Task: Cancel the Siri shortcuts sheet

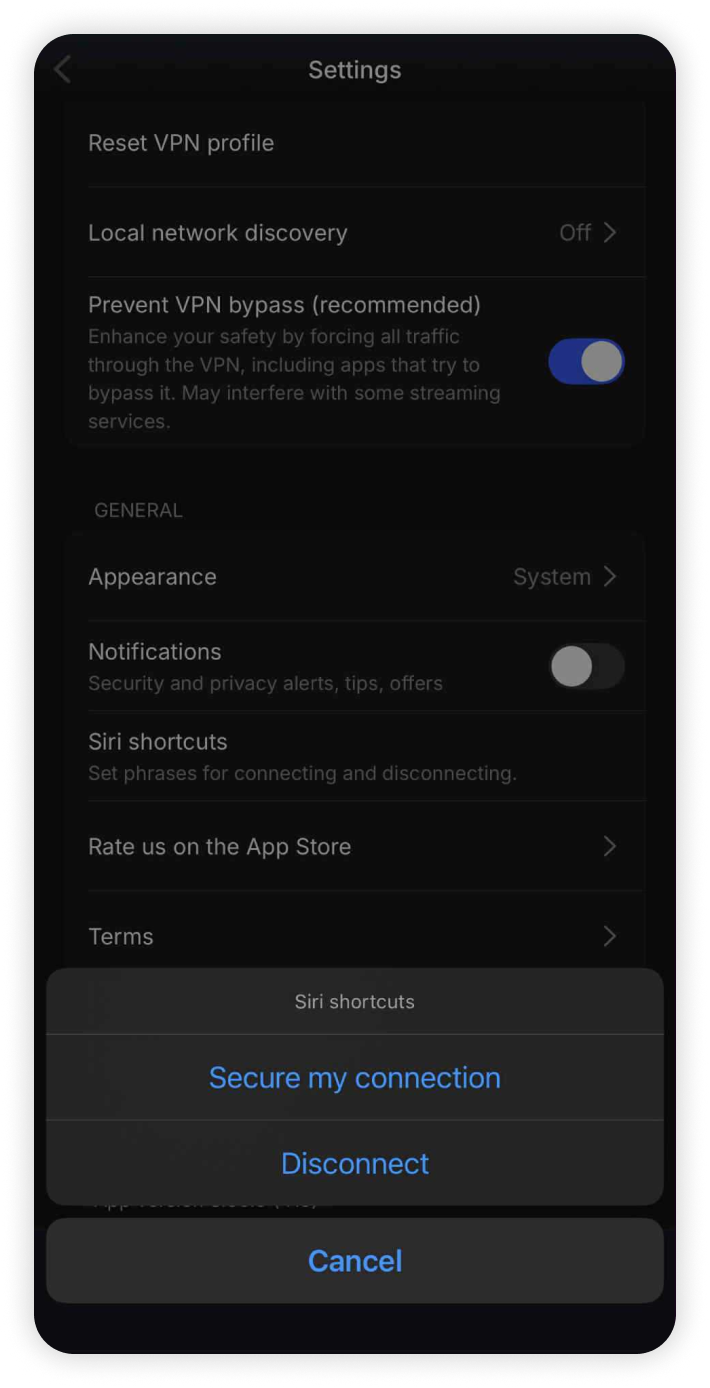Action: click(x=354, y=1260)
